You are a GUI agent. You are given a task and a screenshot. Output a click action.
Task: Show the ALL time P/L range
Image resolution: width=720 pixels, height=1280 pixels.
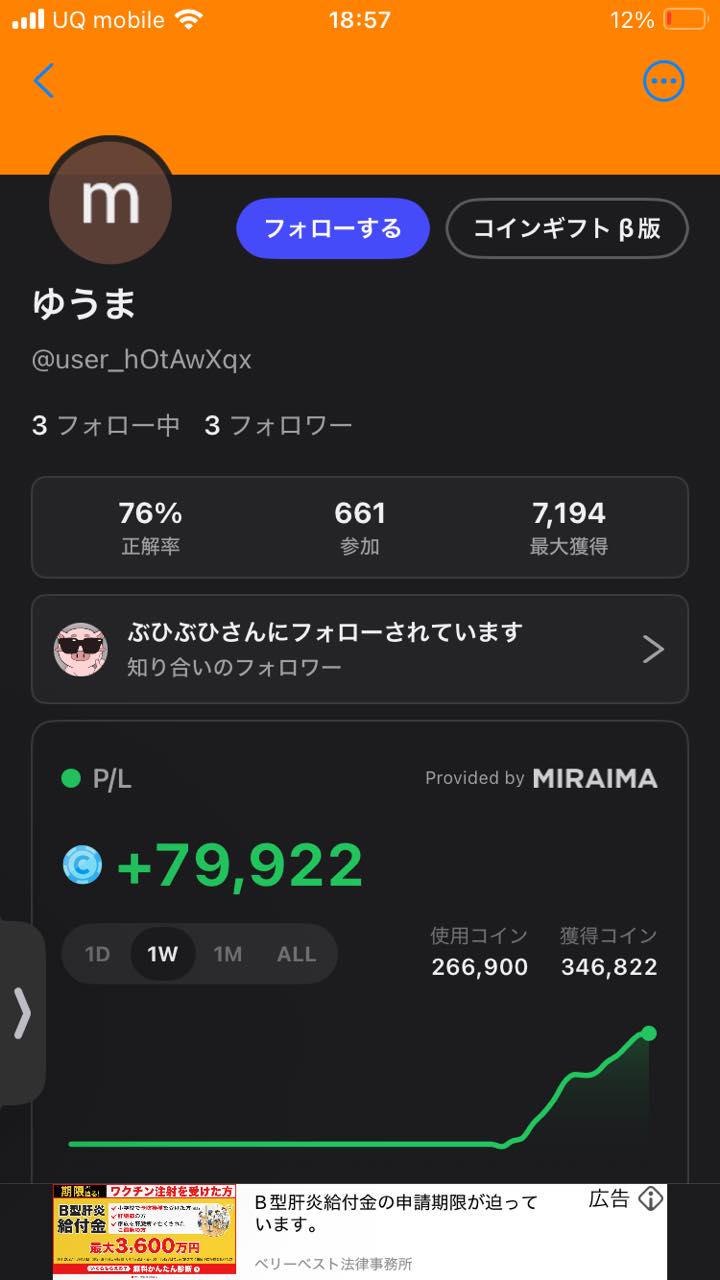(x=296, y=954)
